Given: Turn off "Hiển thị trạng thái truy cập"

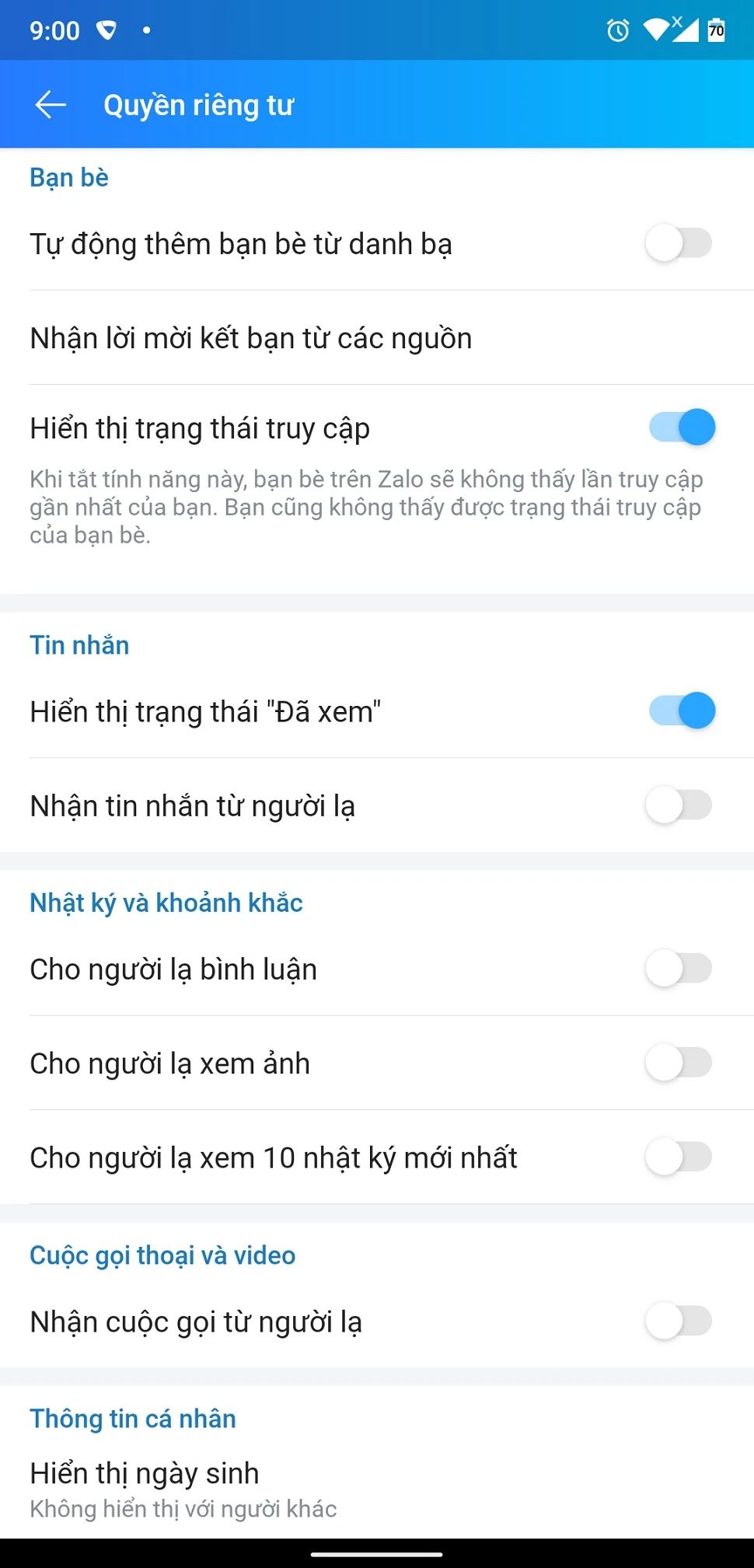Looking at the screenshot, I should (680, 427).
